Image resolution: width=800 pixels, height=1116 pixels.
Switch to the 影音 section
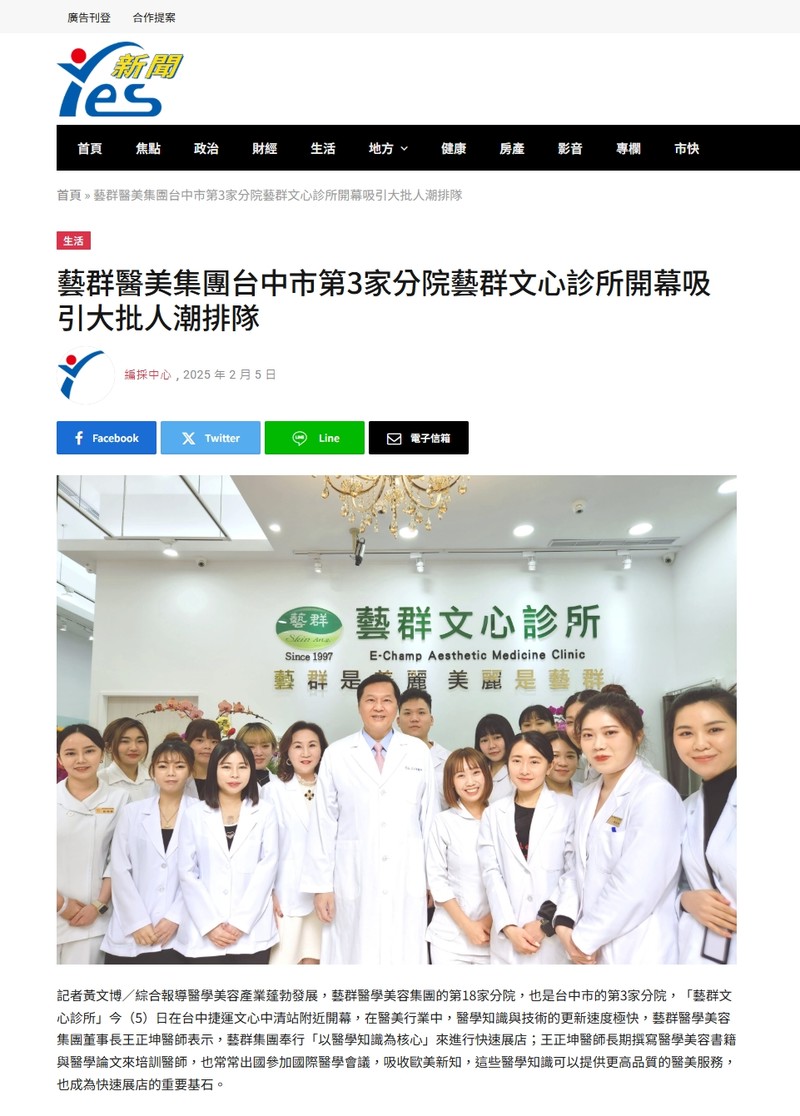(x=570, y=148)
